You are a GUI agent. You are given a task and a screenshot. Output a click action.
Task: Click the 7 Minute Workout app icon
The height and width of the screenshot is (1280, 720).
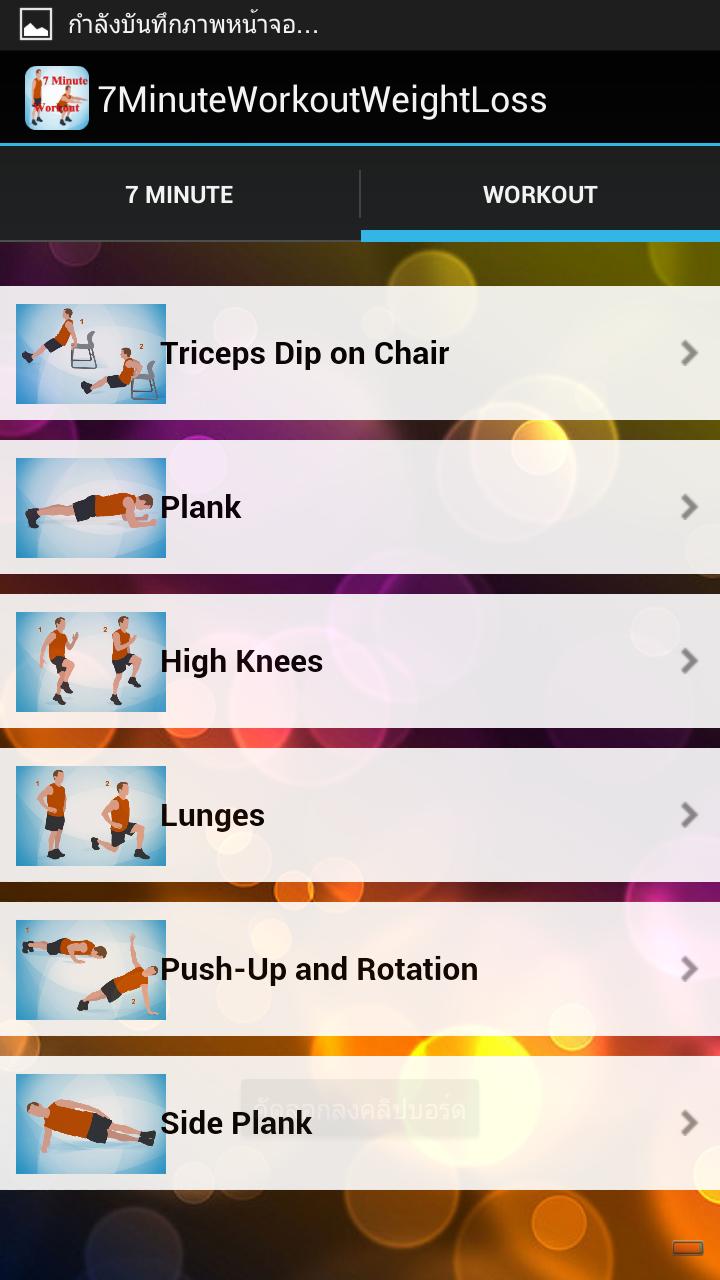pyautogui.click(x=57, y=97)
